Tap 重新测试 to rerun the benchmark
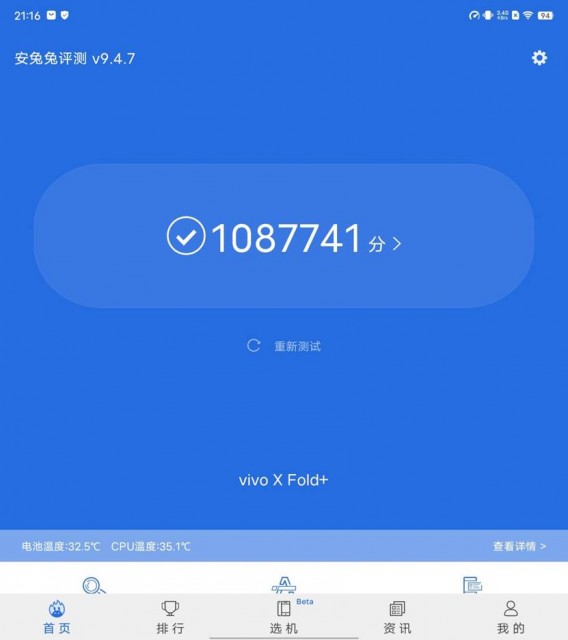 coord(284,346)
